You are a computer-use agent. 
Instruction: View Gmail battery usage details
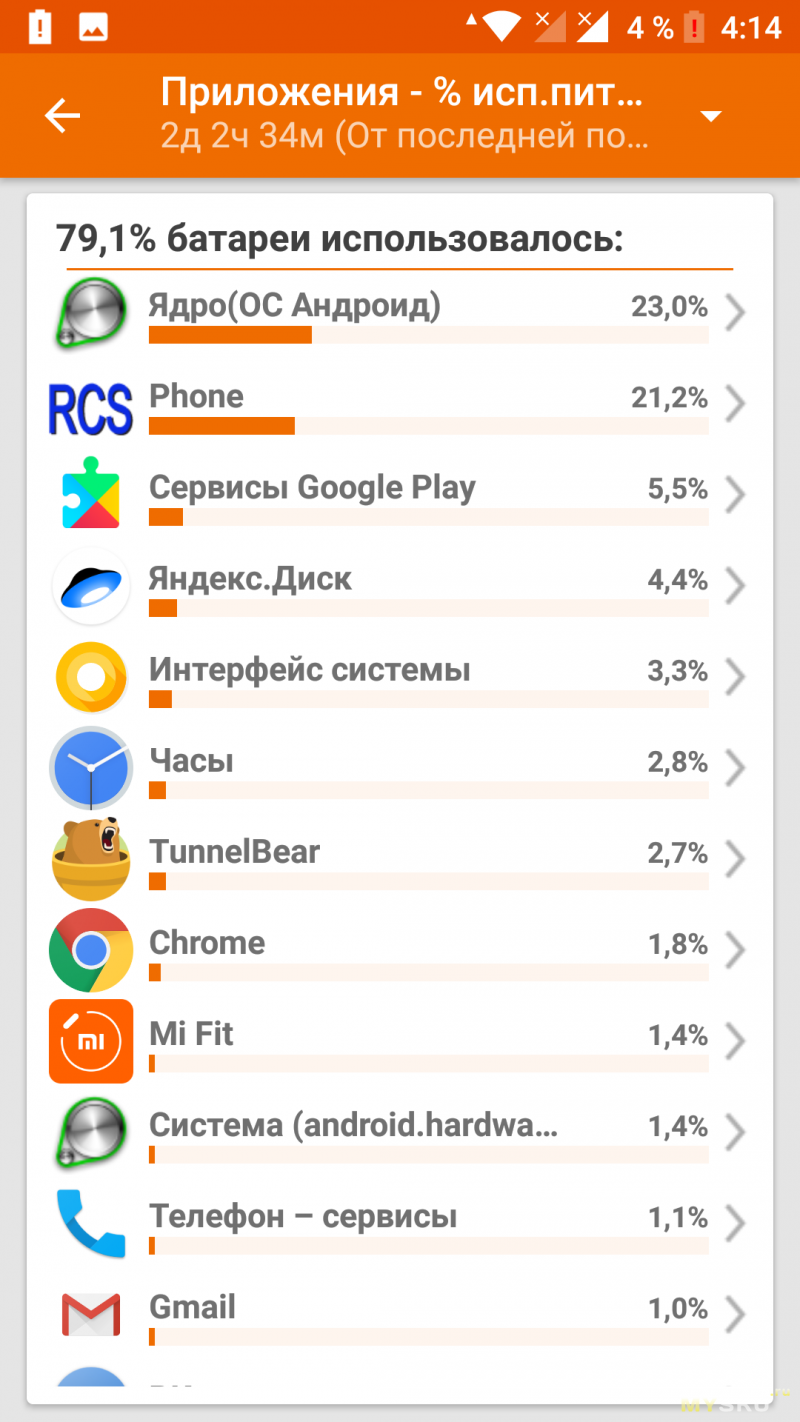tap(400, 1315)
